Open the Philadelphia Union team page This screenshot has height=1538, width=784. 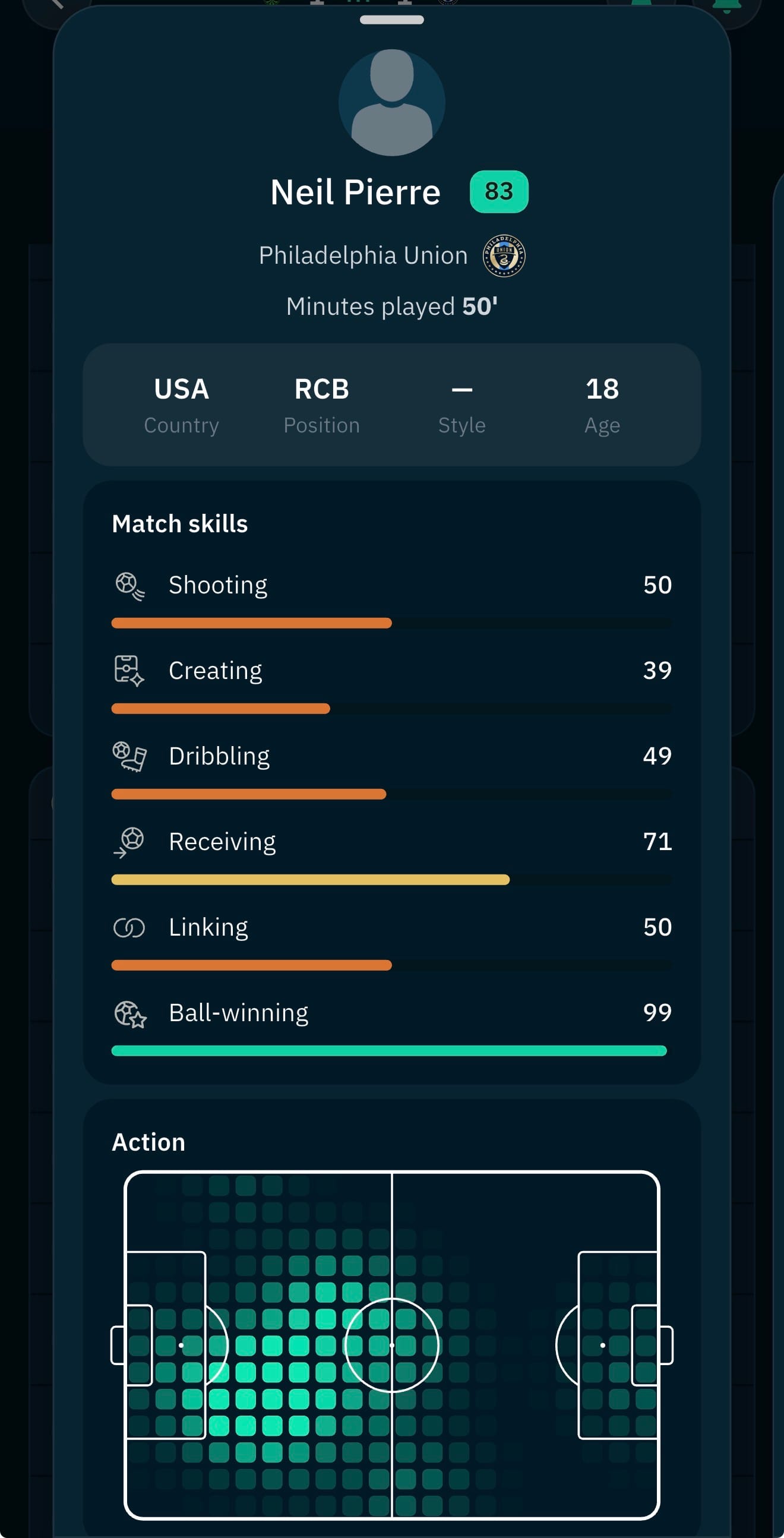[x=393, y=255]
